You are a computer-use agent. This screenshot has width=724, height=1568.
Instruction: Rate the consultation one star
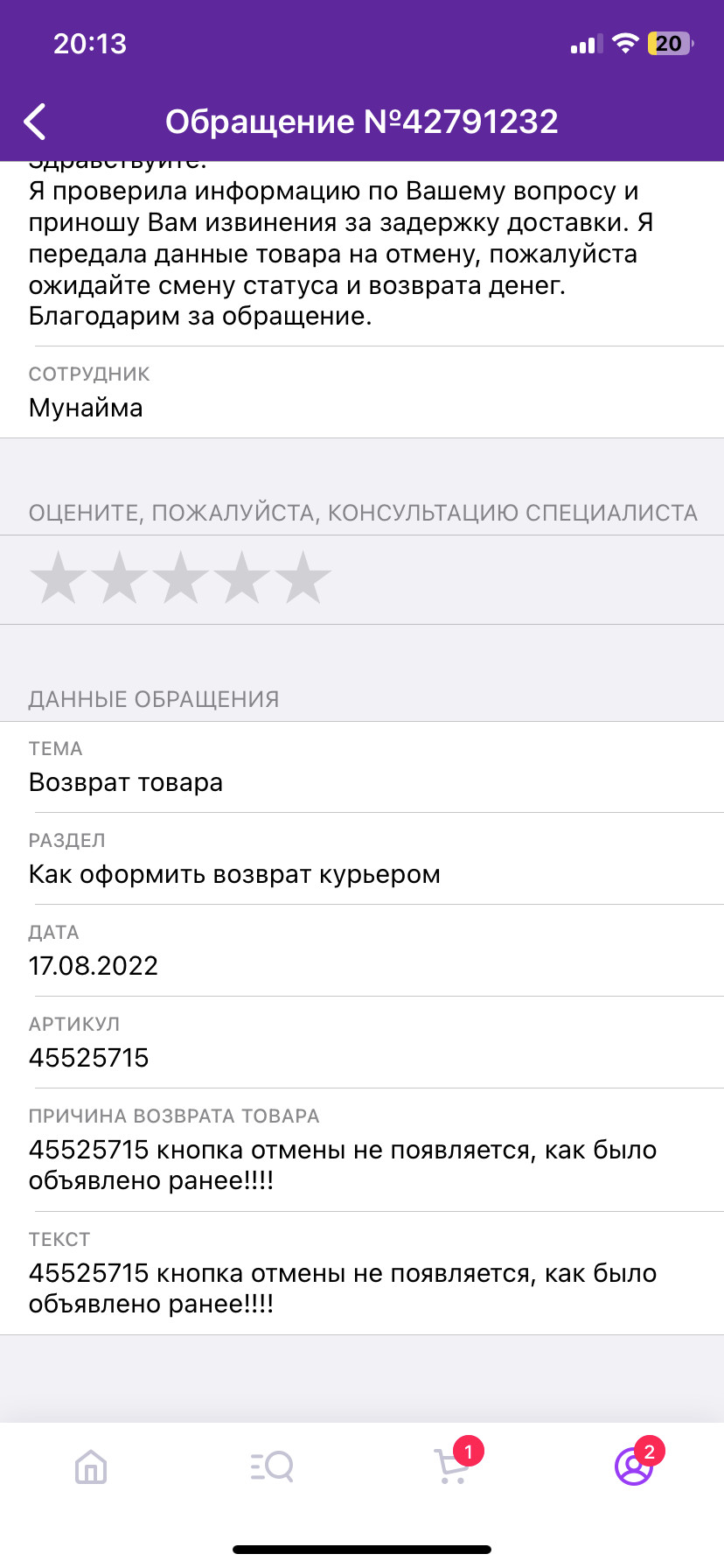pos(59,578)
